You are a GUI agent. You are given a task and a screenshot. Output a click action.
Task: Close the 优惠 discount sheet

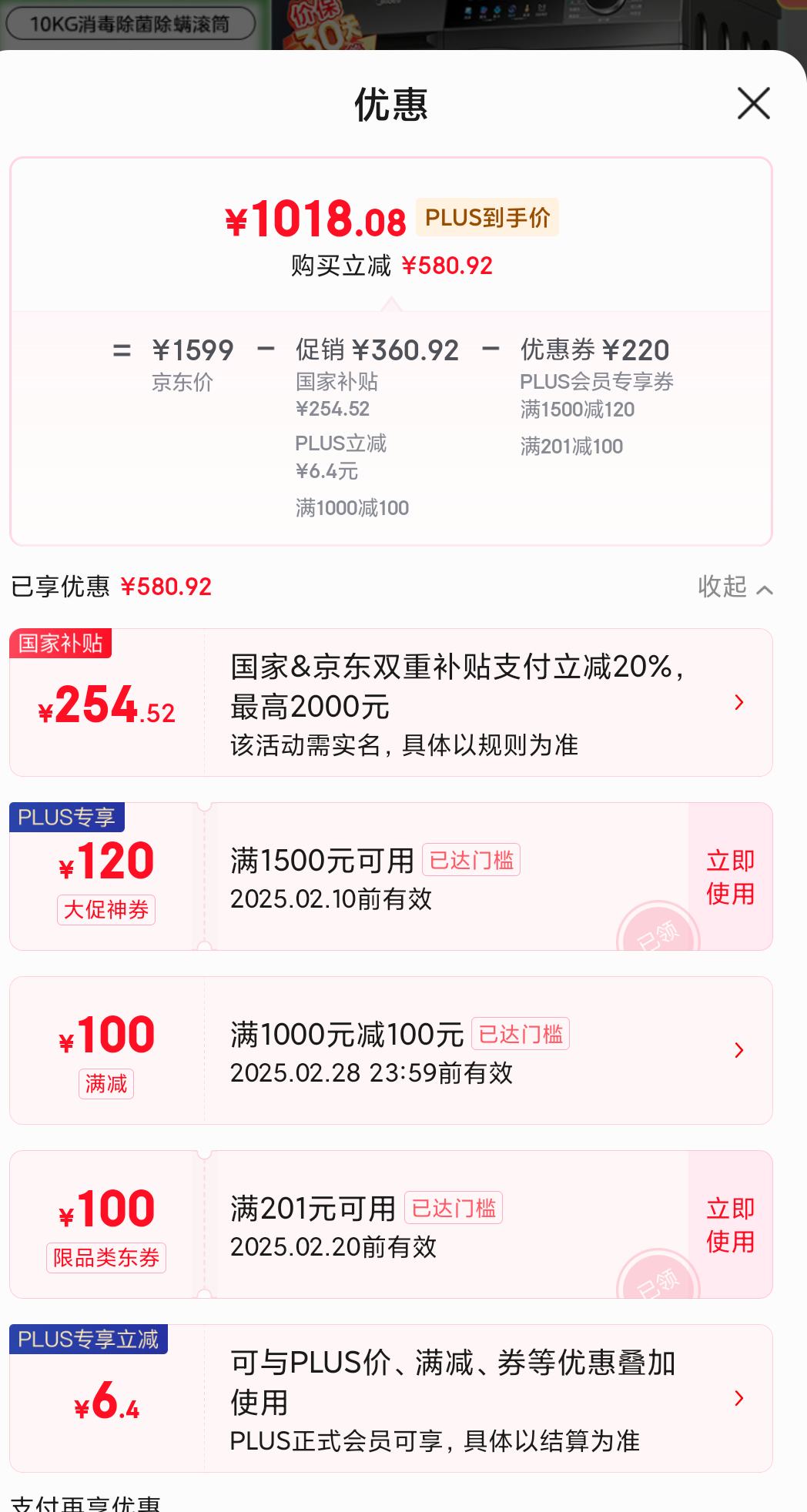pyautogui.click(x=753, y=103)
